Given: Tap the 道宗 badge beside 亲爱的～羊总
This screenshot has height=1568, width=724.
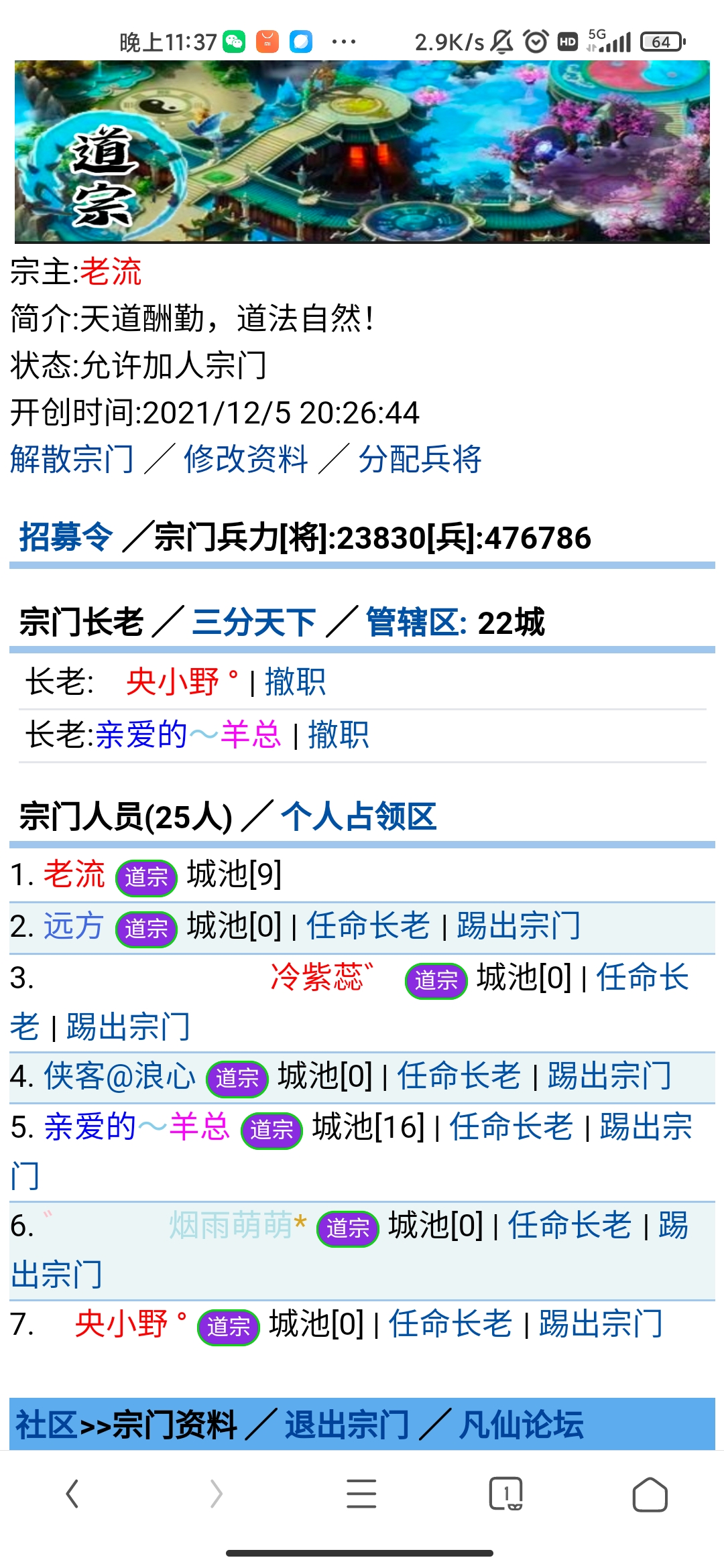Looking at the screenshot, I should [x=271, y=1130].
